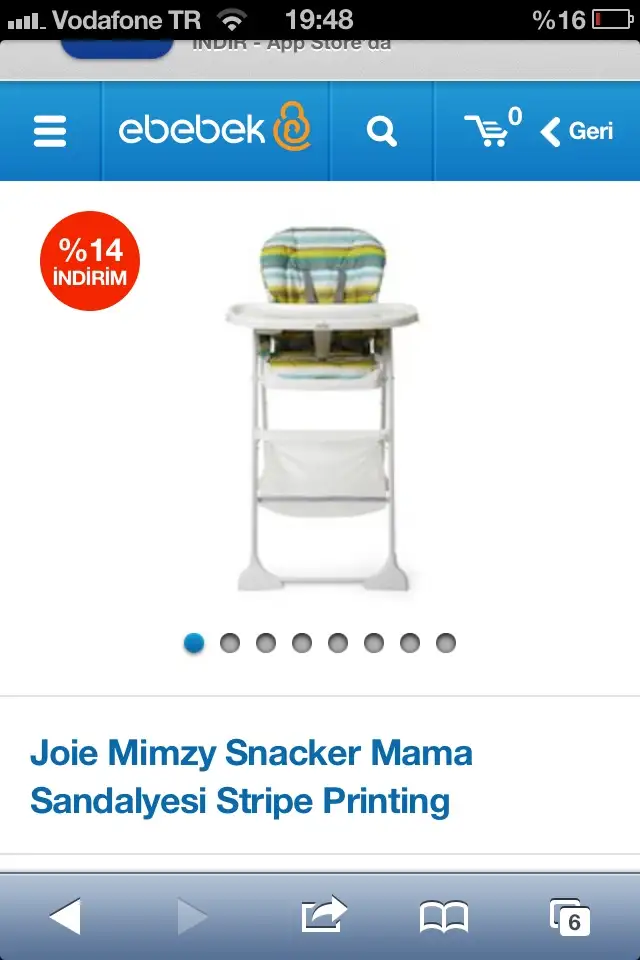View the shopping cart
Viewport: 640px width, 960px height.
[x=490, y=130]
